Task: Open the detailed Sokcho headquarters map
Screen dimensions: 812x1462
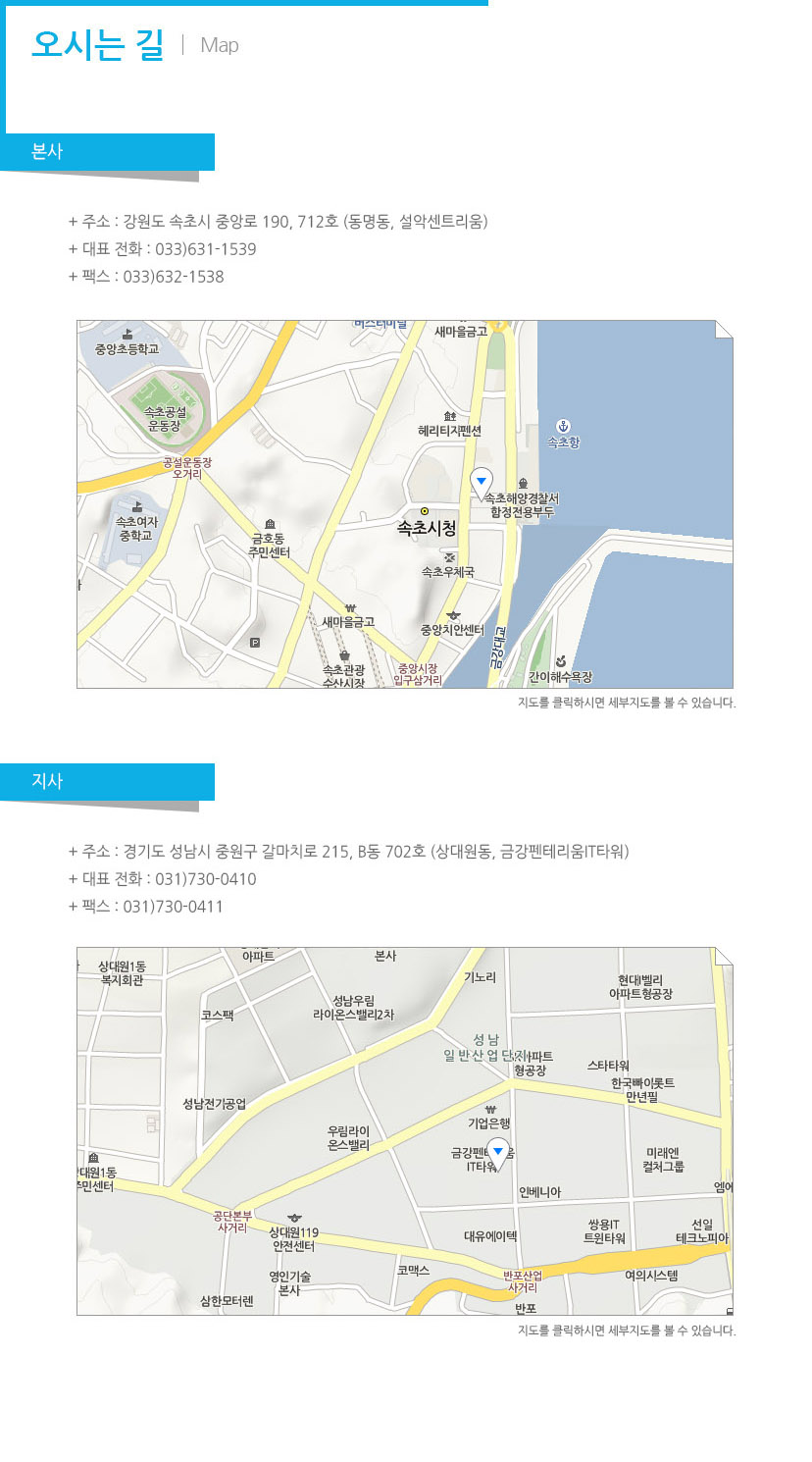Action: 404,503
